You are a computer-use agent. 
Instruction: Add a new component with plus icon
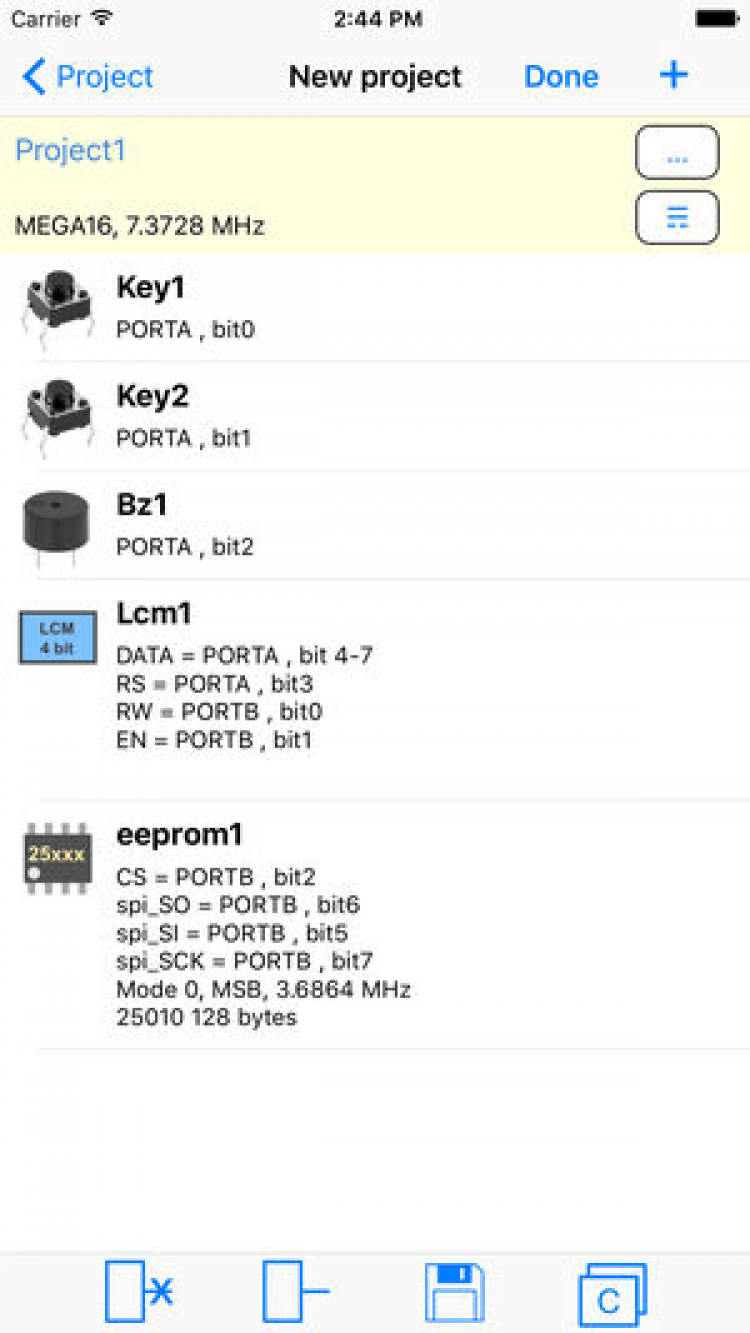[x=674, y=75]
